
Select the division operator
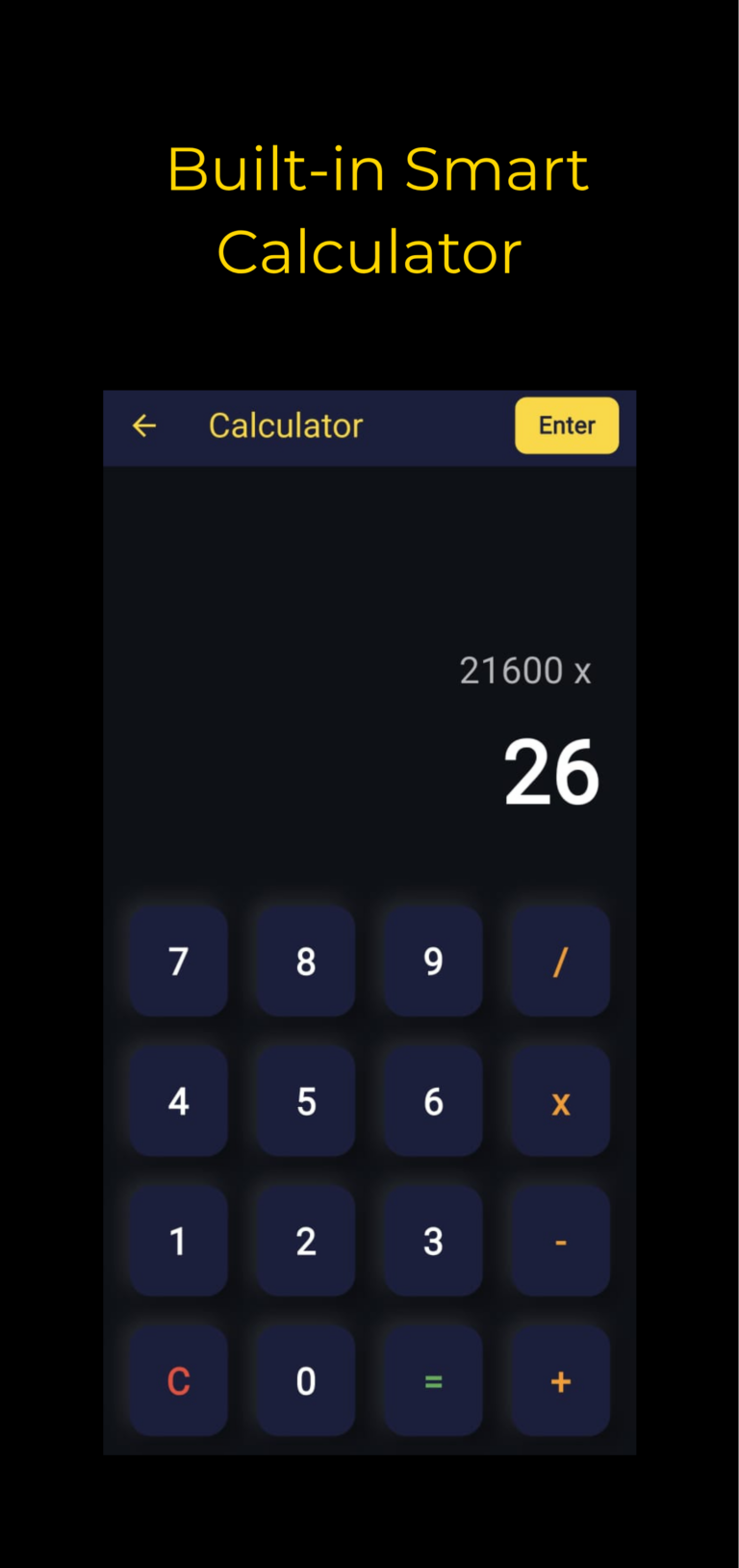(560, 962)
